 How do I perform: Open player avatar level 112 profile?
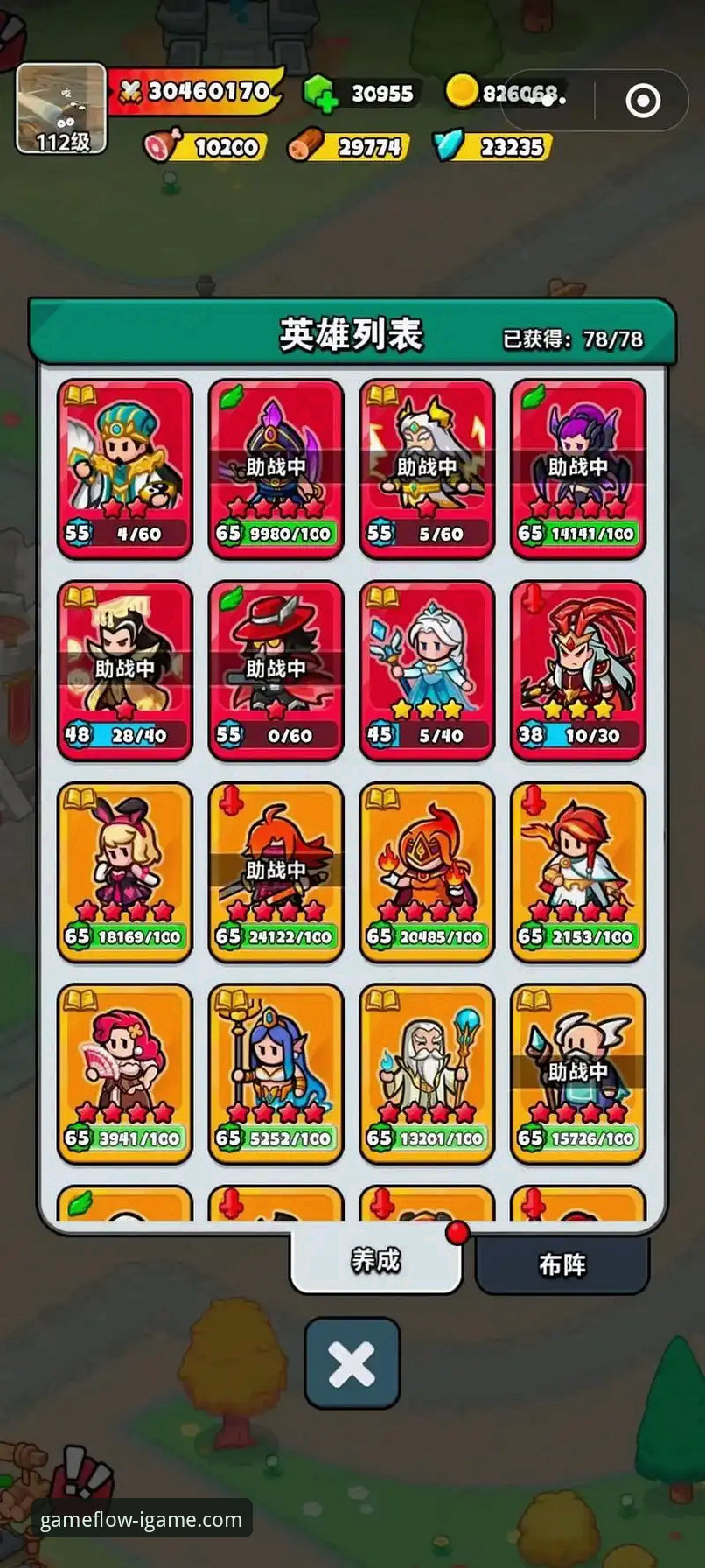(61, 108)
